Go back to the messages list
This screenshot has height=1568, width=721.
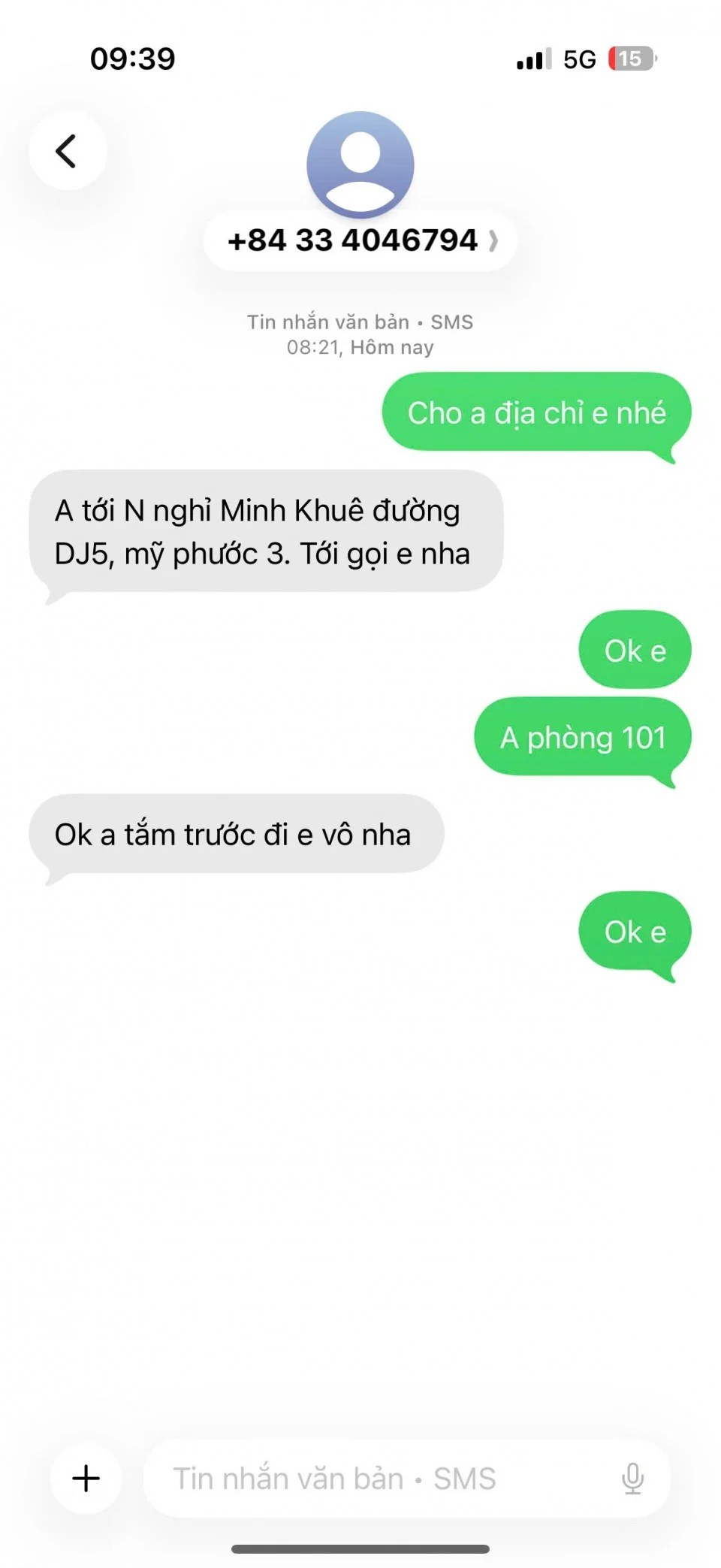68,151
